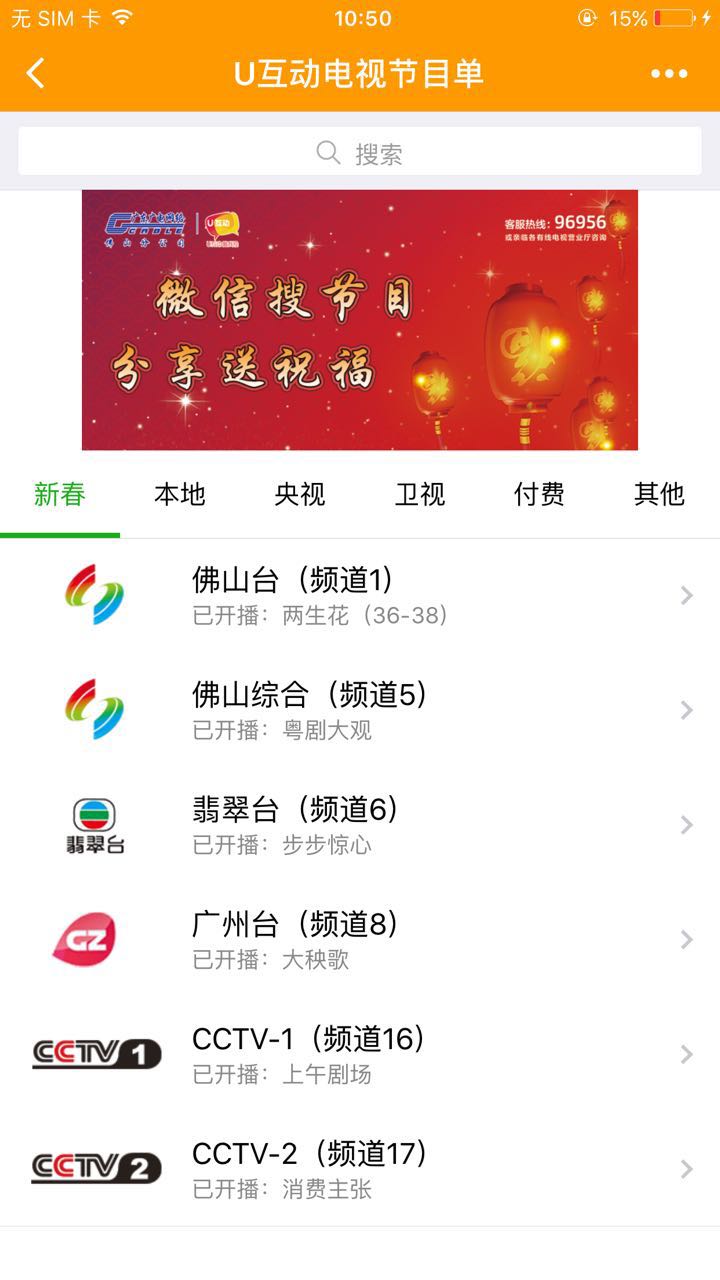720x1280 pixels.
Task: View CCTV-1 (频道16) programs
Action: pos(360,1054)
